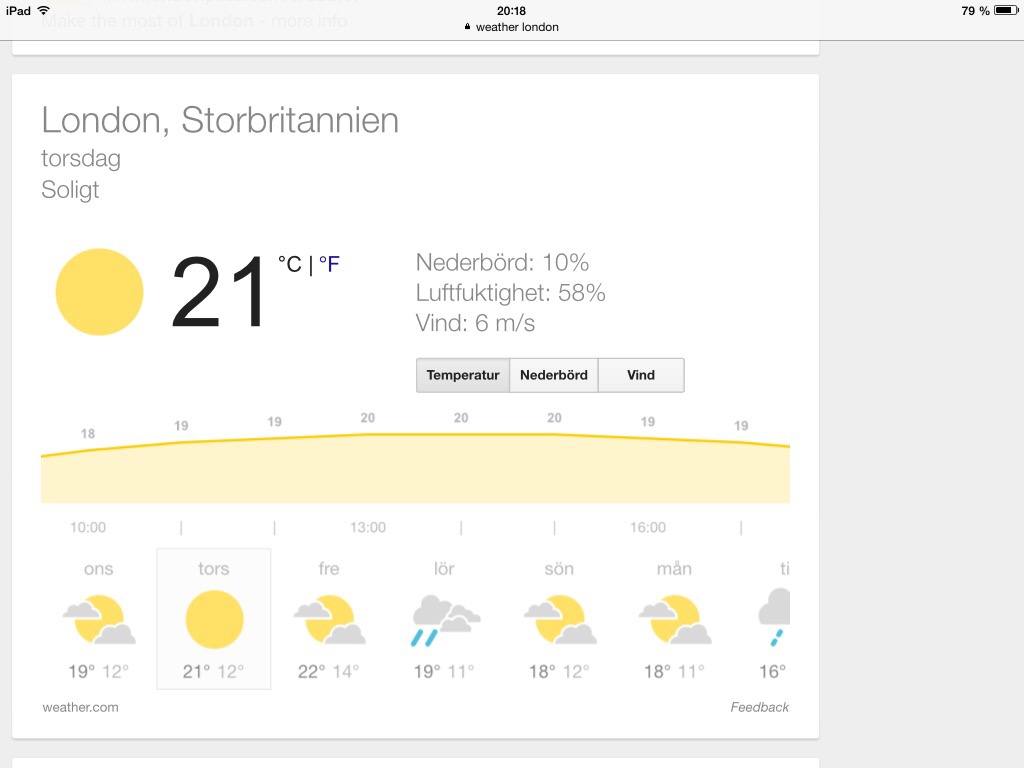Change temperature units to °F
Screen dimensions: 1024x768
329,264
